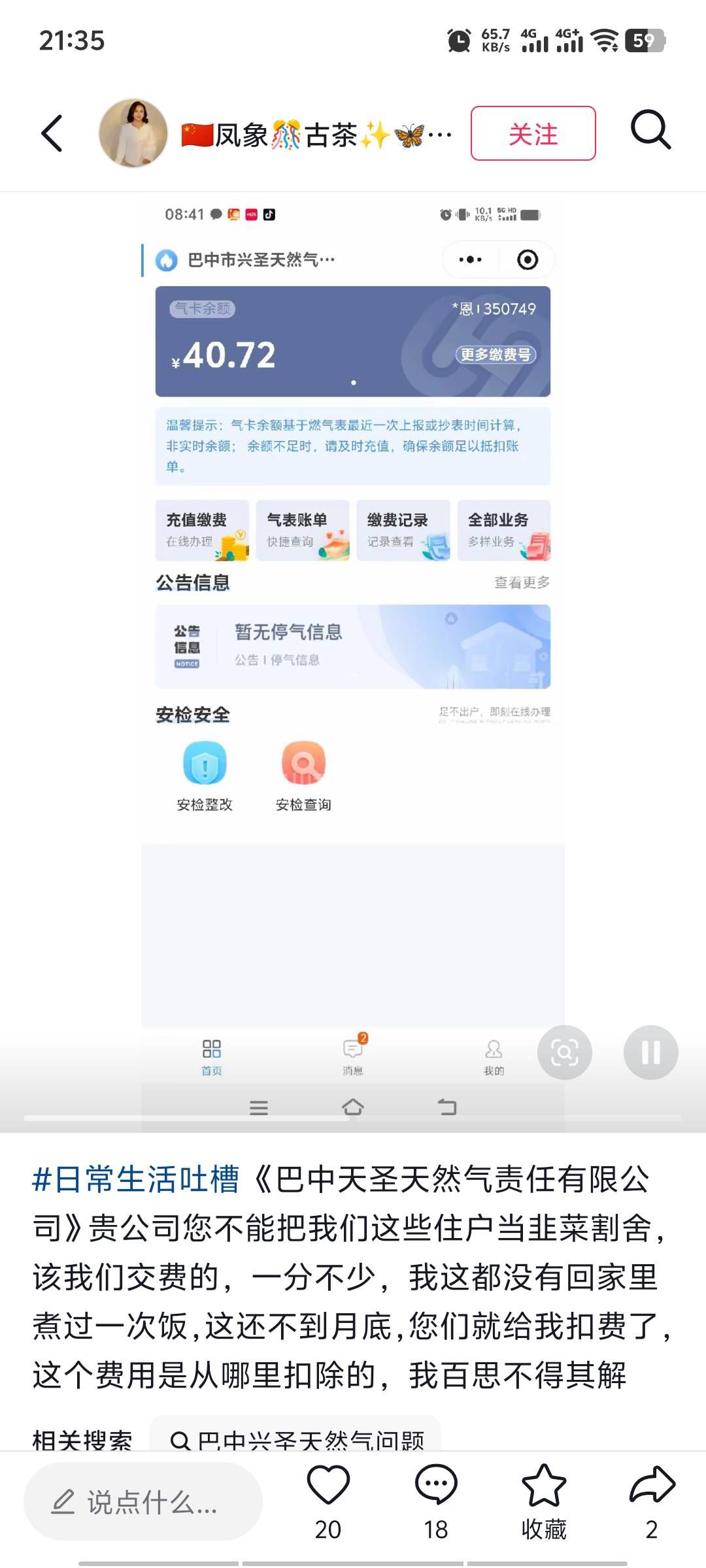The height and width of the screenshot is (1568, 706).
Task: Go back to the previous page
Action: (52, 133)
